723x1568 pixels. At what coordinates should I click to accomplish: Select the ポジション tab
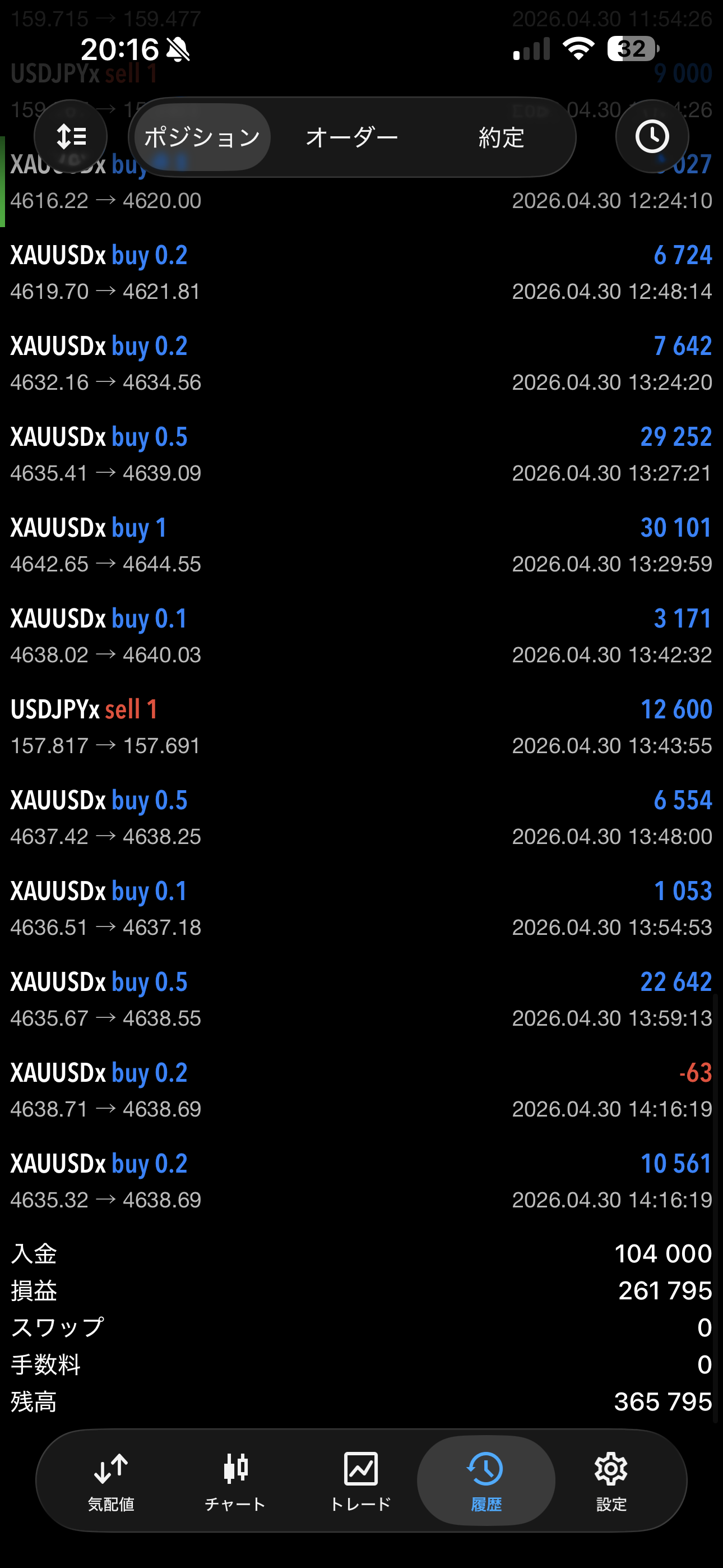(x=202, y=137)
